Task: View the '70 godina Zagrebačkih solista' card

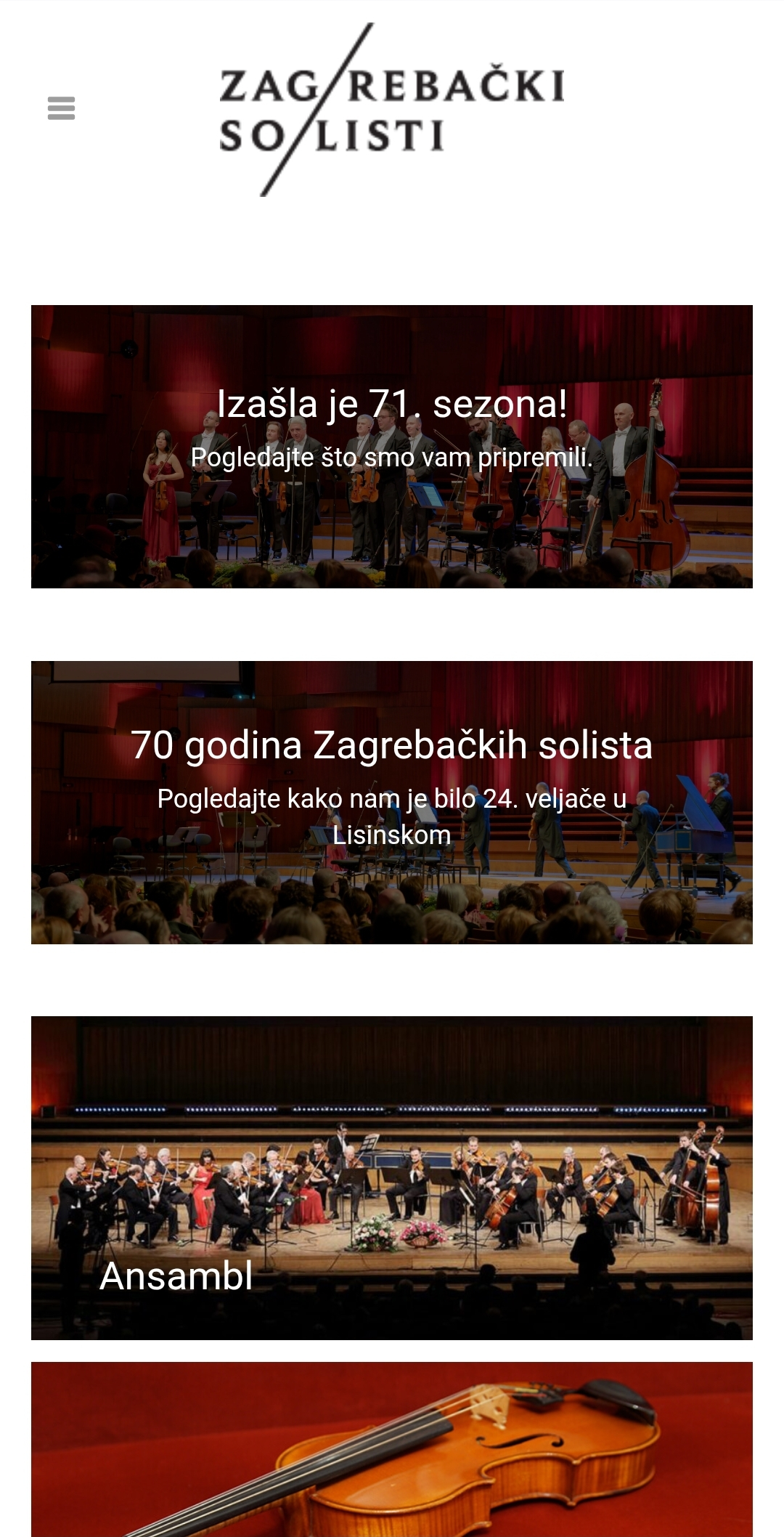Action: (391, 802)
